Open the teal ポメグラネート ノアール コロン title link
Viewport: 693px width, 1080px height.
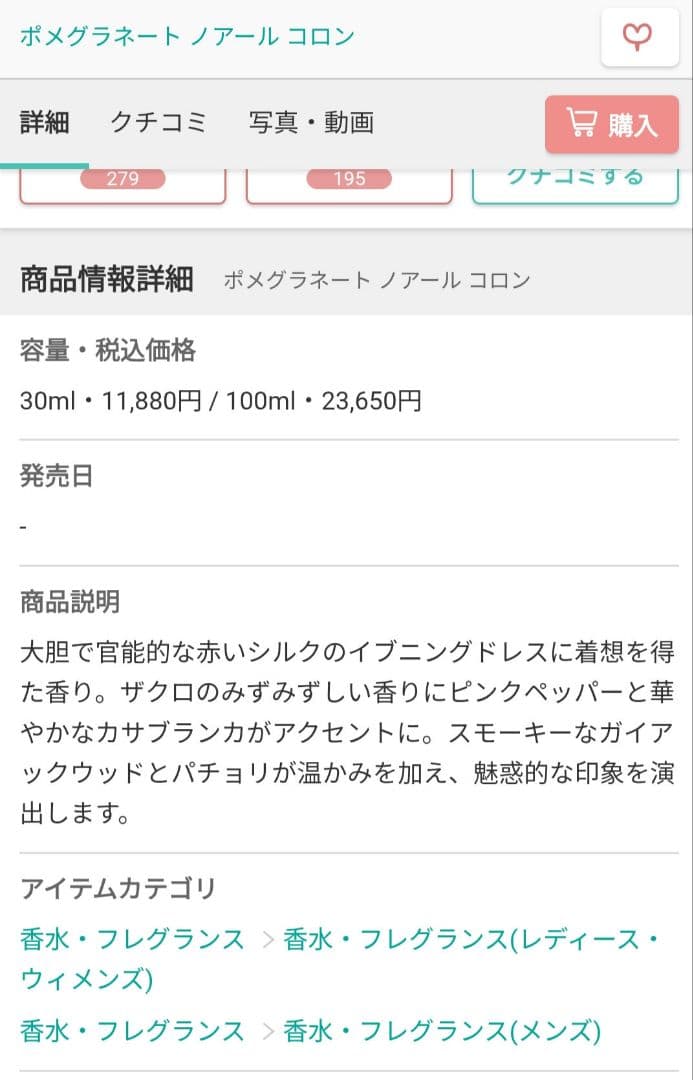(x=187, y=37)
